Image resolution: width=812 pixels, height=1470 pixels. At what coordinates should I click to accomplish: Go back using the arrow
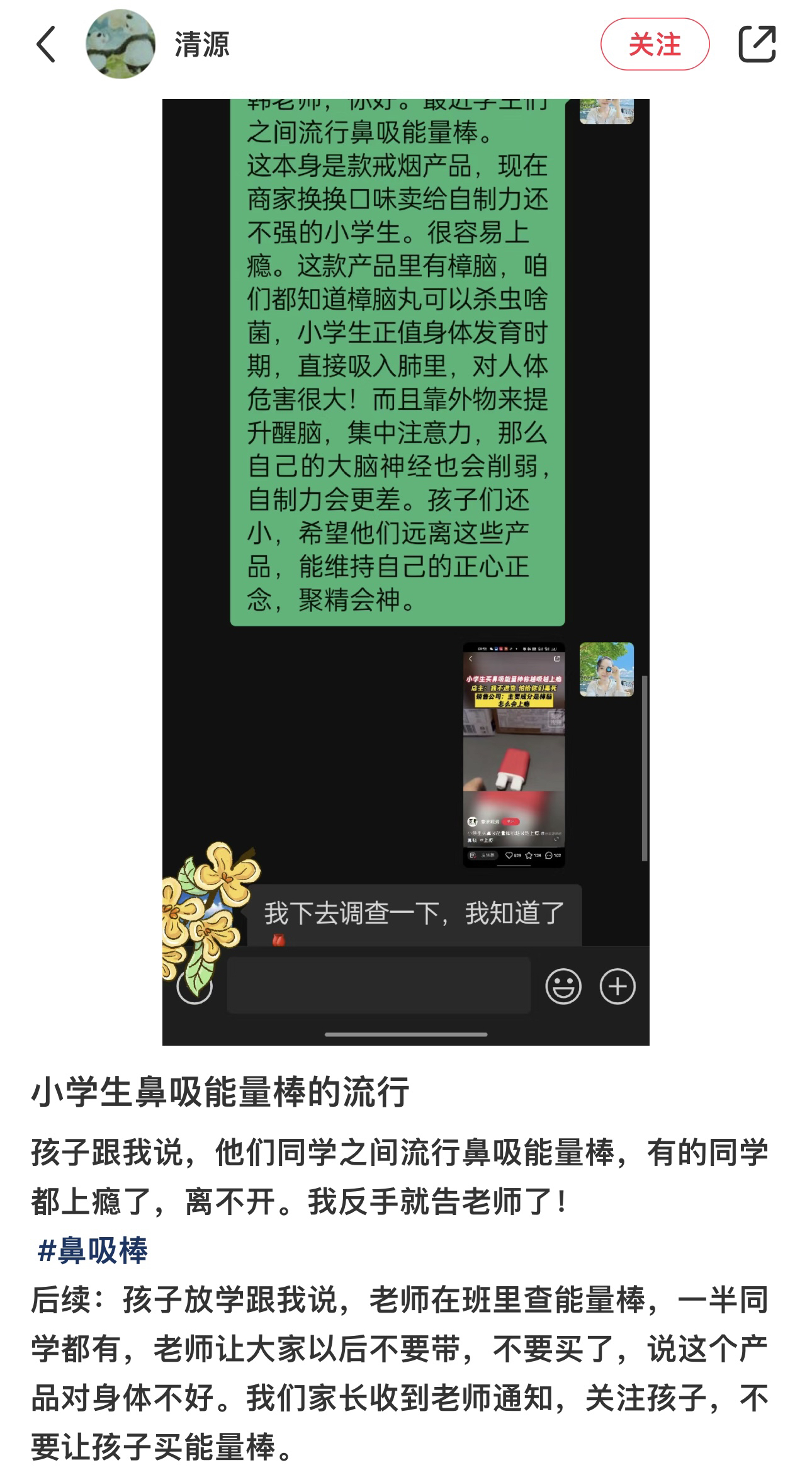click(46, 44)
